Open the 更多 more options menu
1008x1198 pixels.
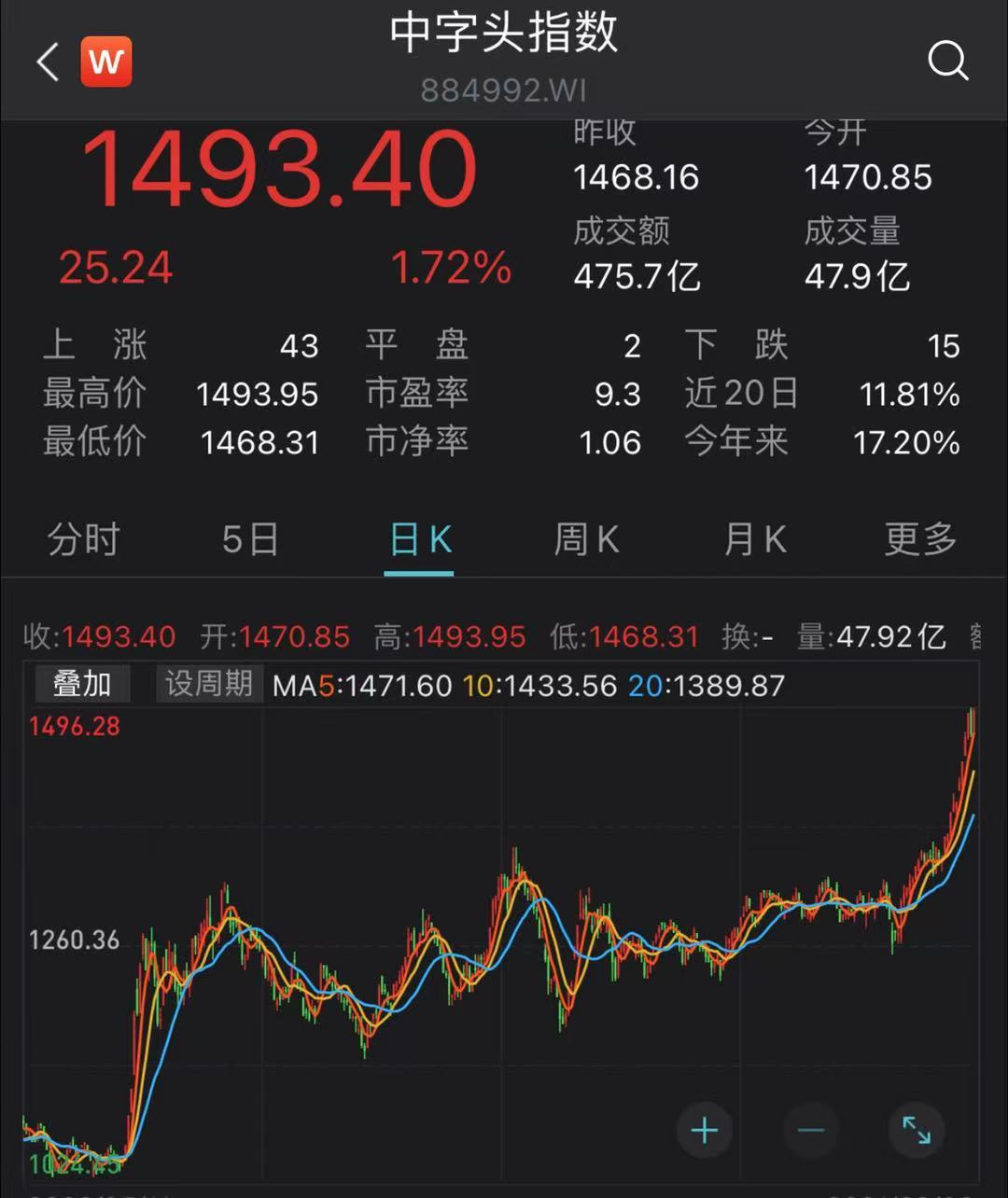(920, 539)
